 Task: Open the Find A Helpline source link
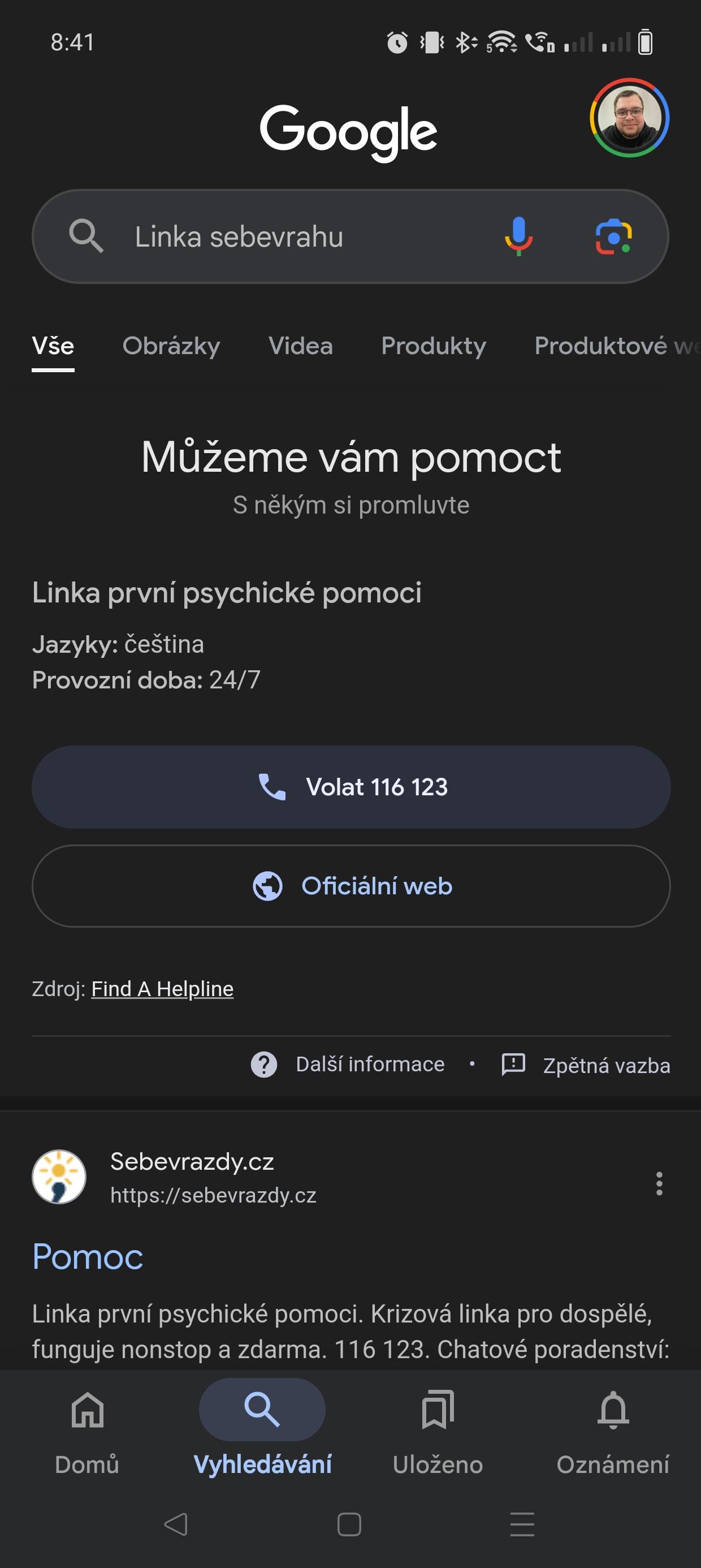pos(162,989)
